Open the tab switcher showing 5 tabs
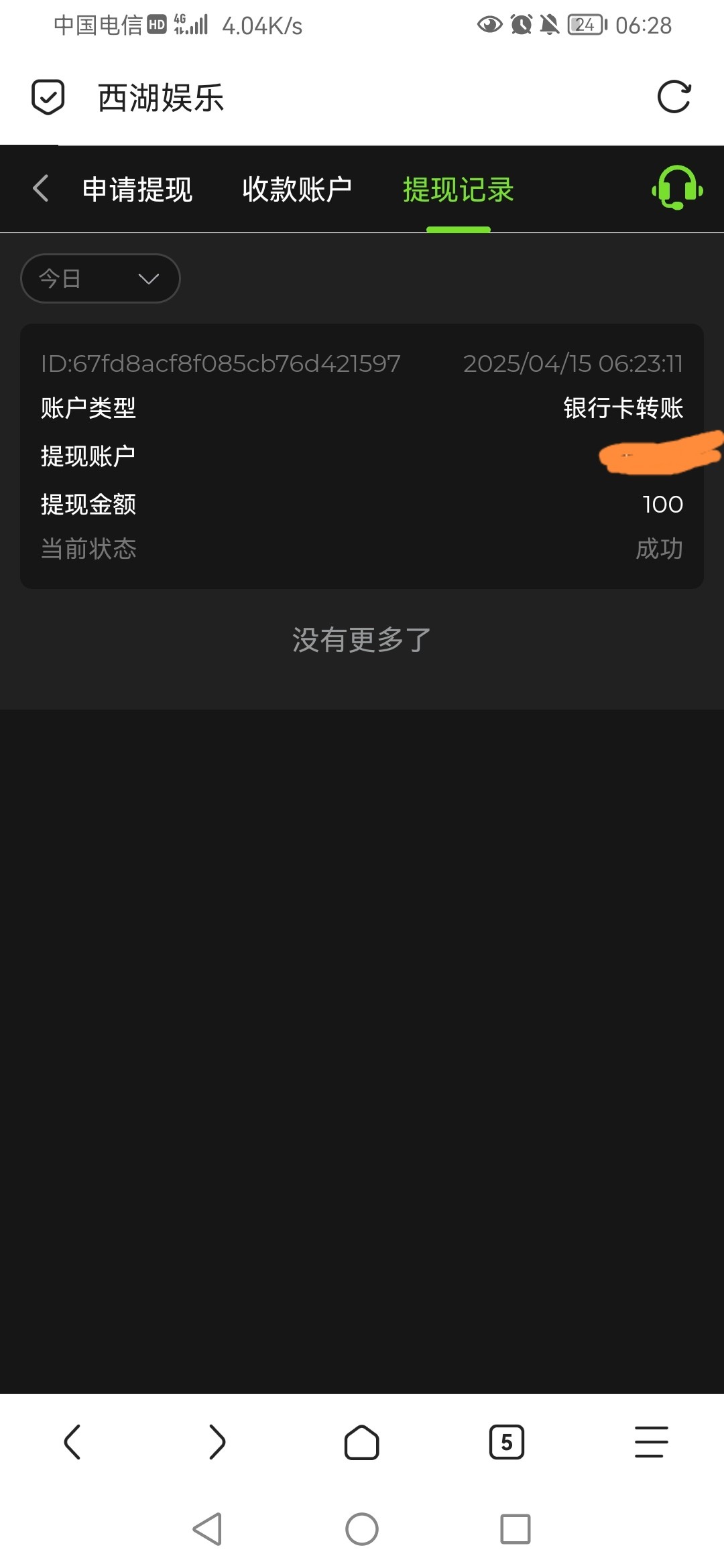The width and height of the screenshot is (724, 1568). (507, 1442)
